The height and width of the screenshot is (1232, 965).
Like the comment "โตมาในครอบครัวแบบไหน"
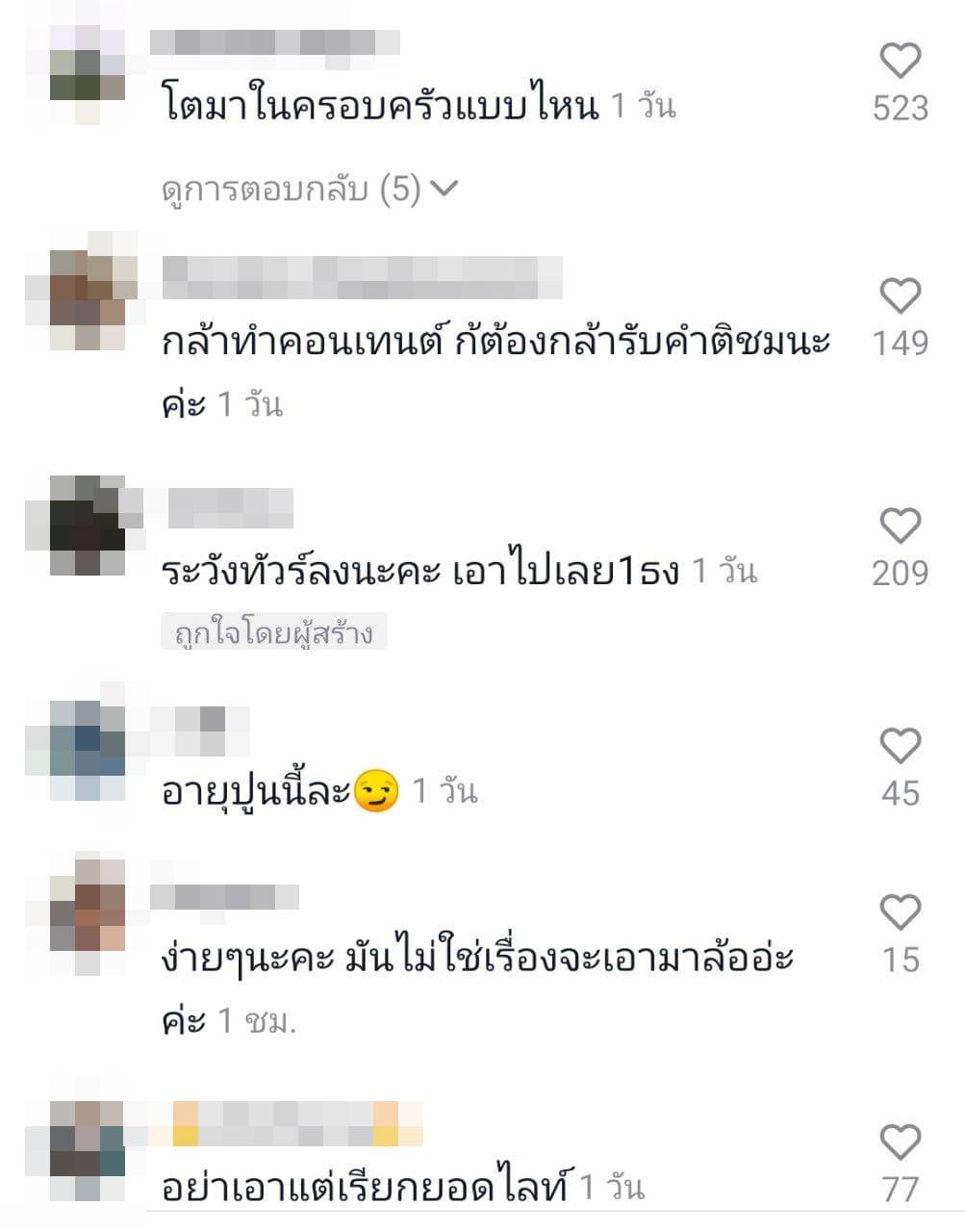pyautogui.click(x=901, y=62)
